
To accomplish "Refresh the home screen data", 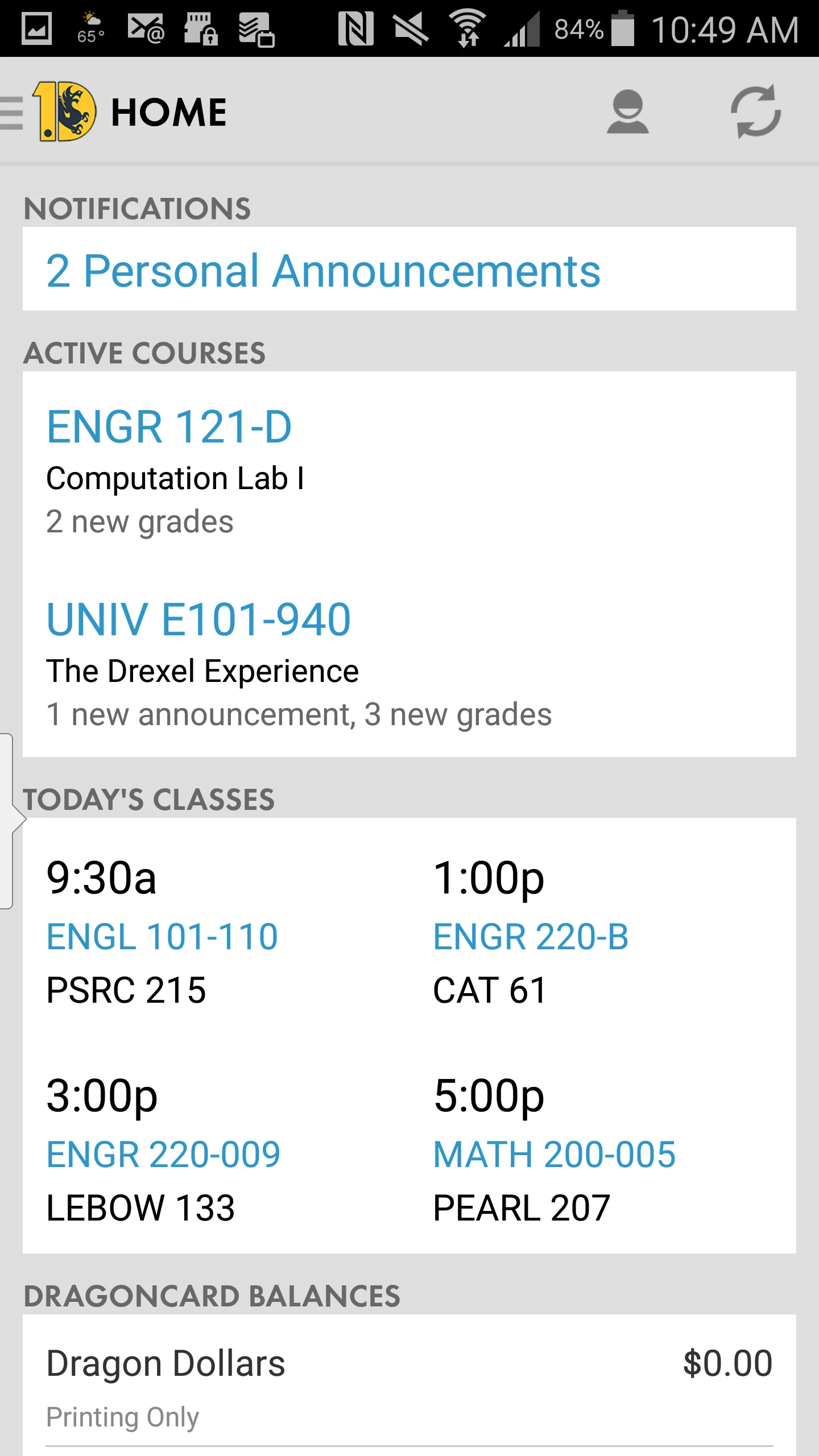I will pos(756,111).
